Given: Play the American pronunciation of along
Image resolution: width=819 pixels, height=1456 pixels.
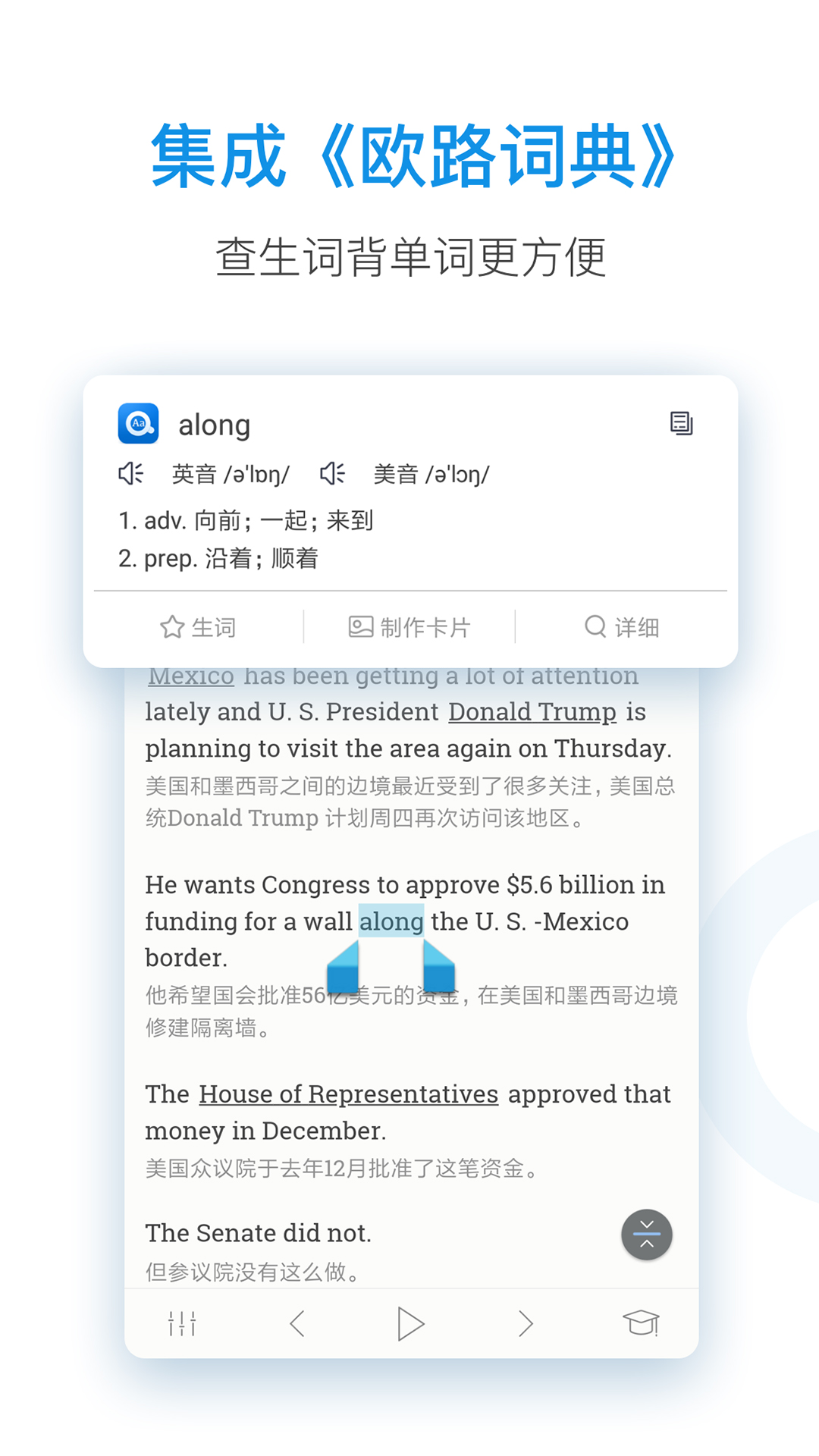Looking at the screenshot, I should (331, 472).
